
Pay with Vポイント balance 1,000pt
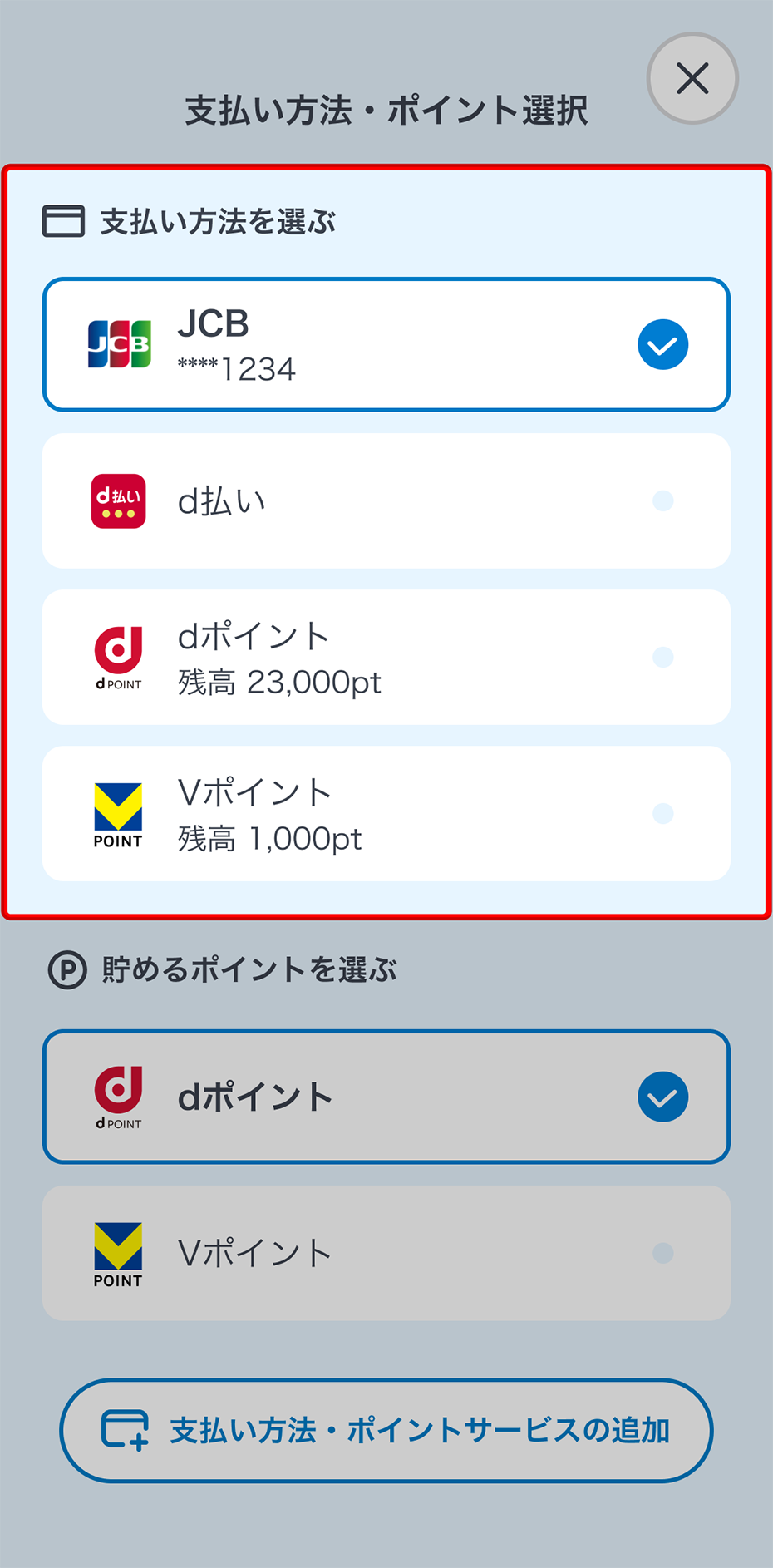click(x=386, y=813)
